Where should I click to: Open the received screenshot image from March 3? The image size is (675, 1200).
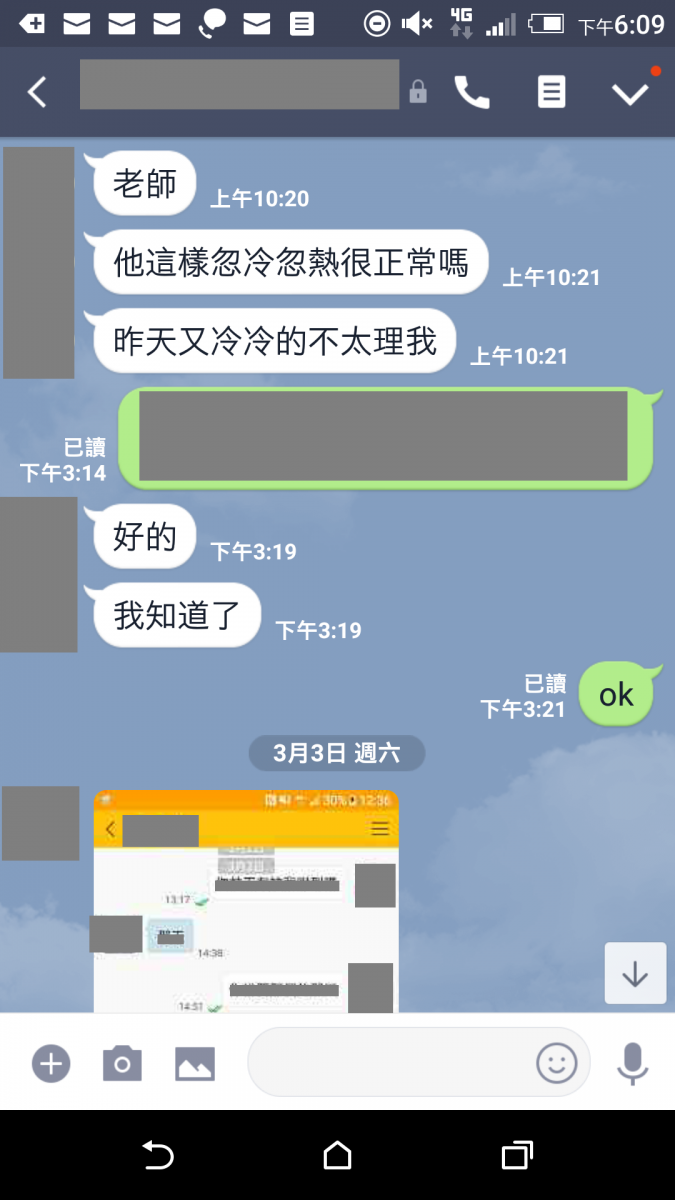pos(246,900)
